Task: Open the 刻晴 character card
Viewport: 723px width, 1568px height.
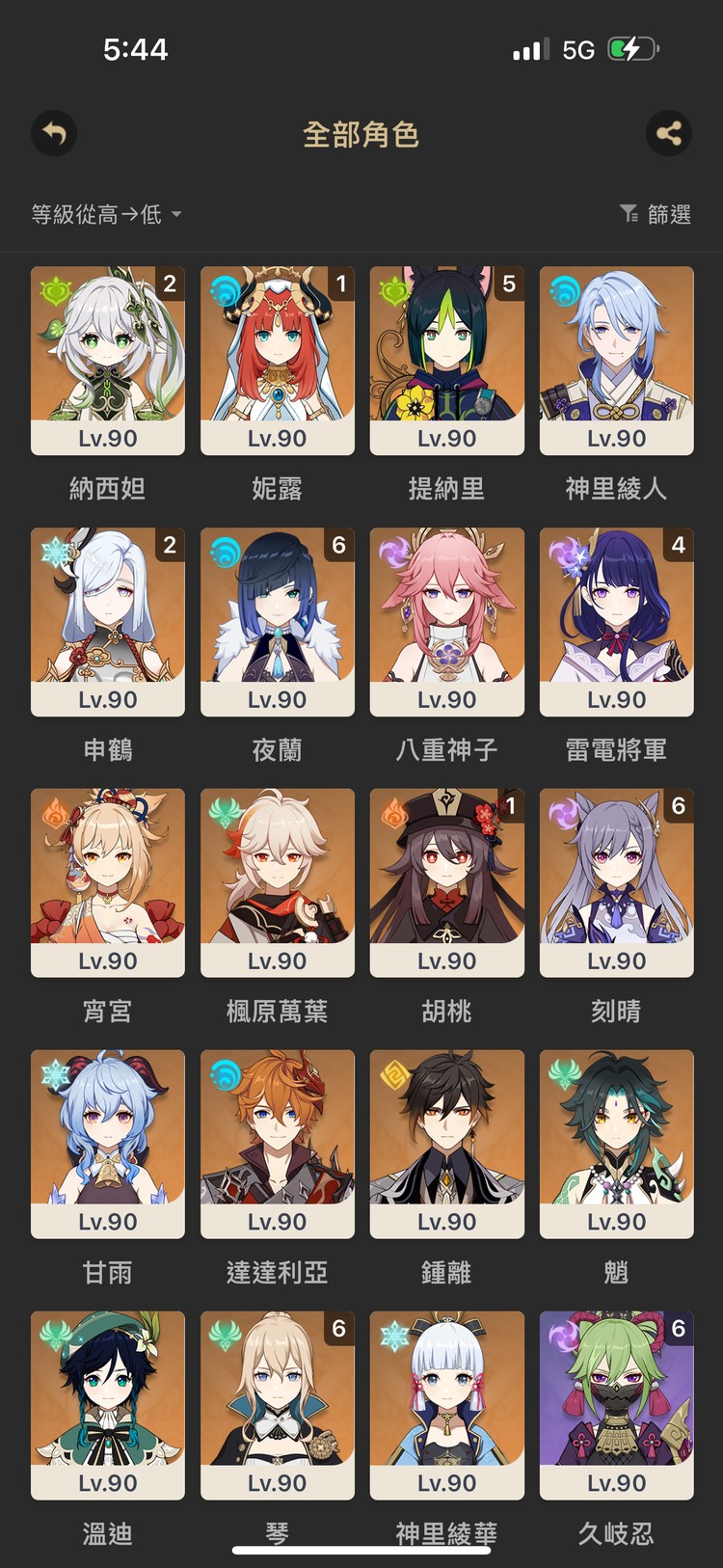Action: [617, 882]
